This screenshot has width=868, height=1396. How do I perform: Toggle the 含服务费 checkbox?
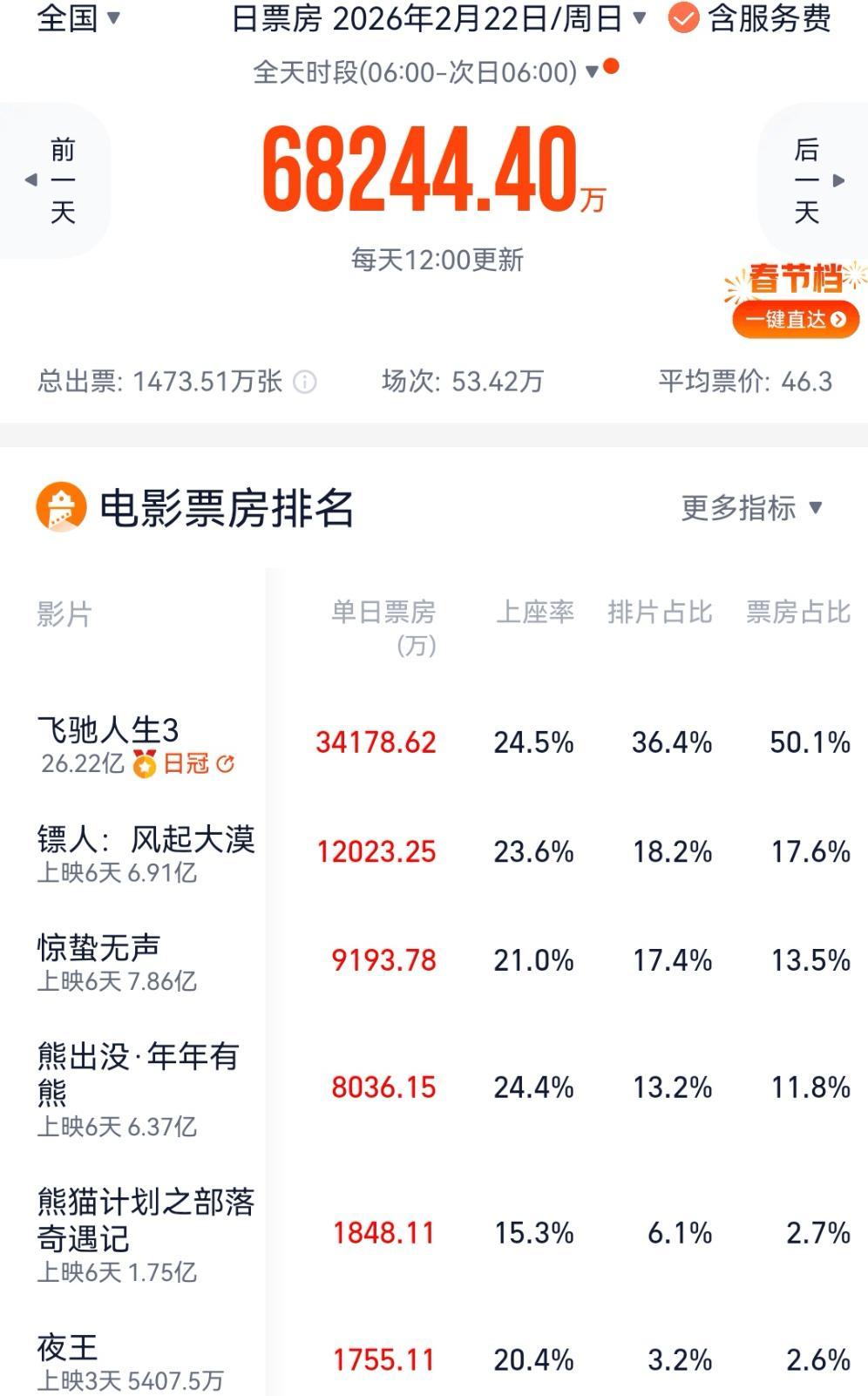click(x=683, y=19)
